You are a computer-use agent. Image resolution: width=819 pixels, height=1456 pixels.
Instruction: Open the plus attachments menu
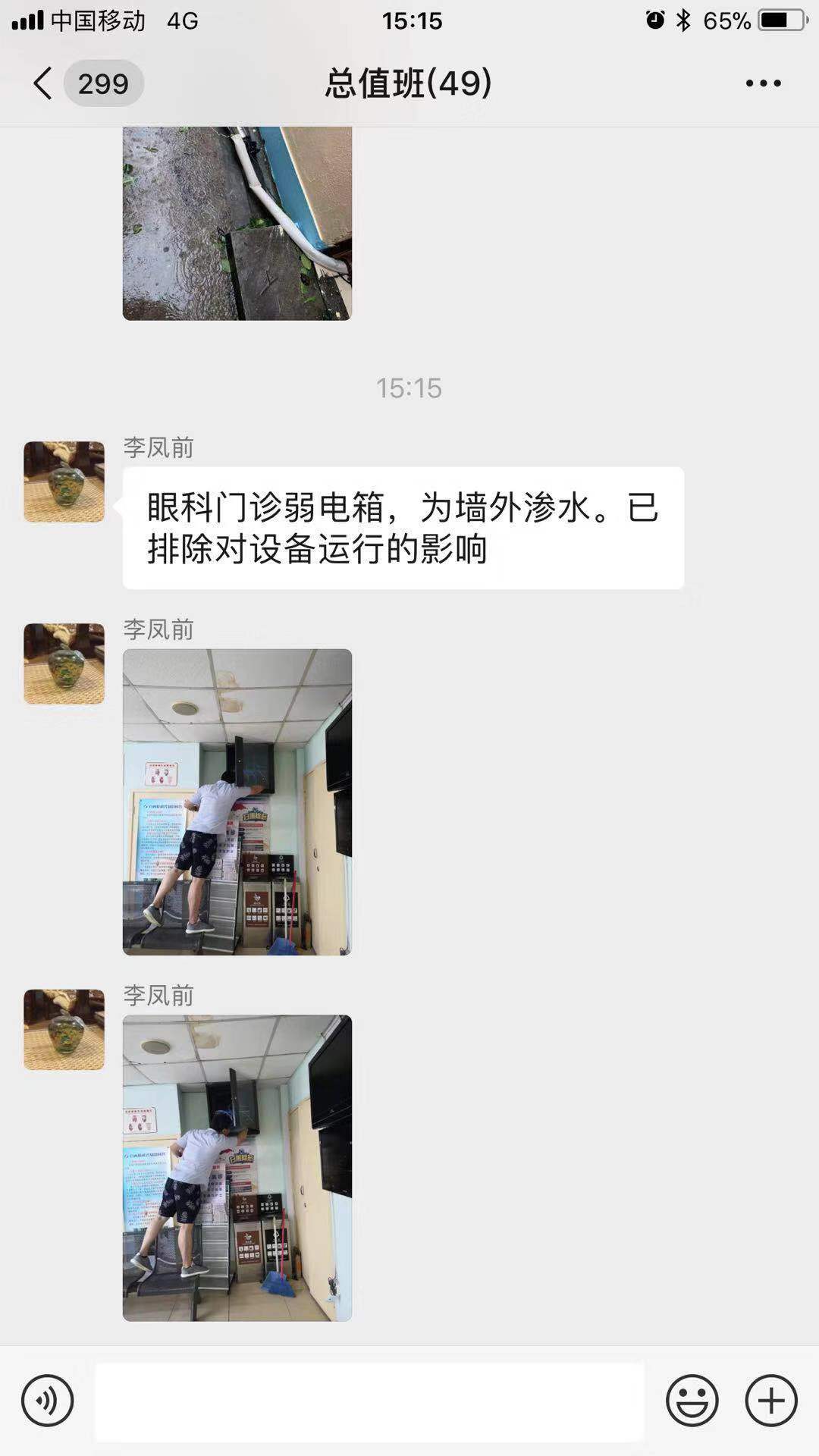click(x=771, y=1401)
